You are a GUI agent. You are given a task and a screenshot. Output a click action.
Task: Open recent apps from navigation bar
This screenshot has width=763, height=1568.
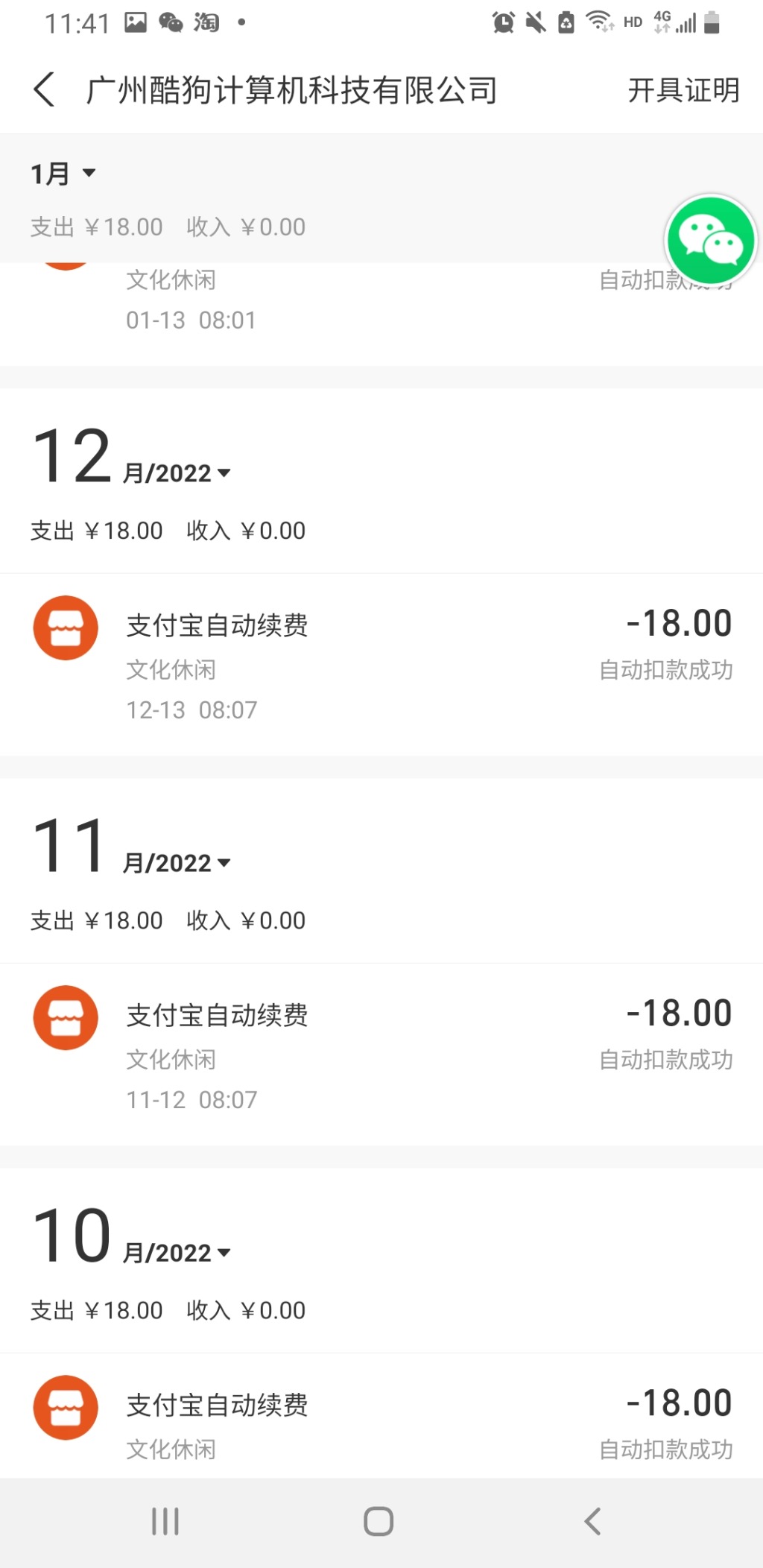tap(165, 1521)
